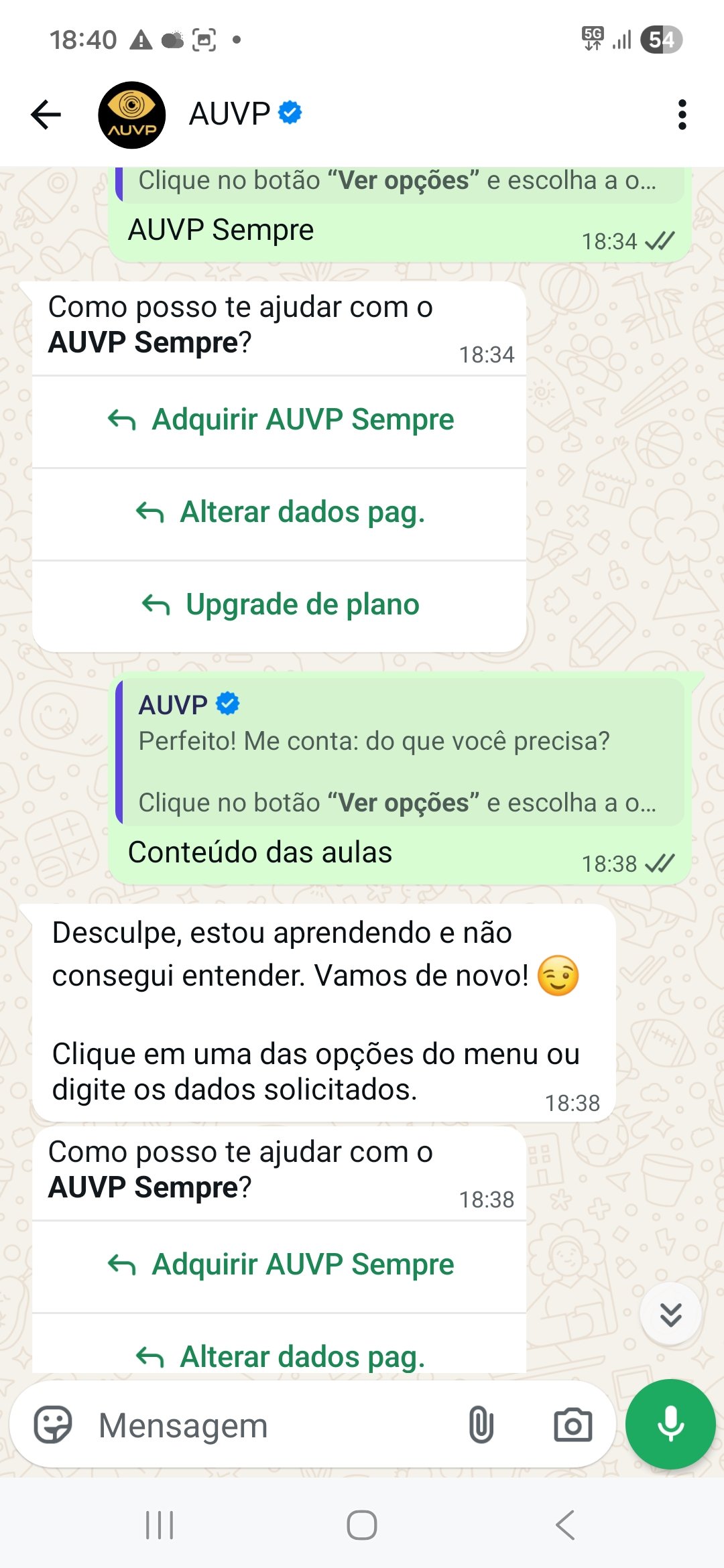
Task: Choose Upgrade de plano reply option
Action: [x=280, y=604]
